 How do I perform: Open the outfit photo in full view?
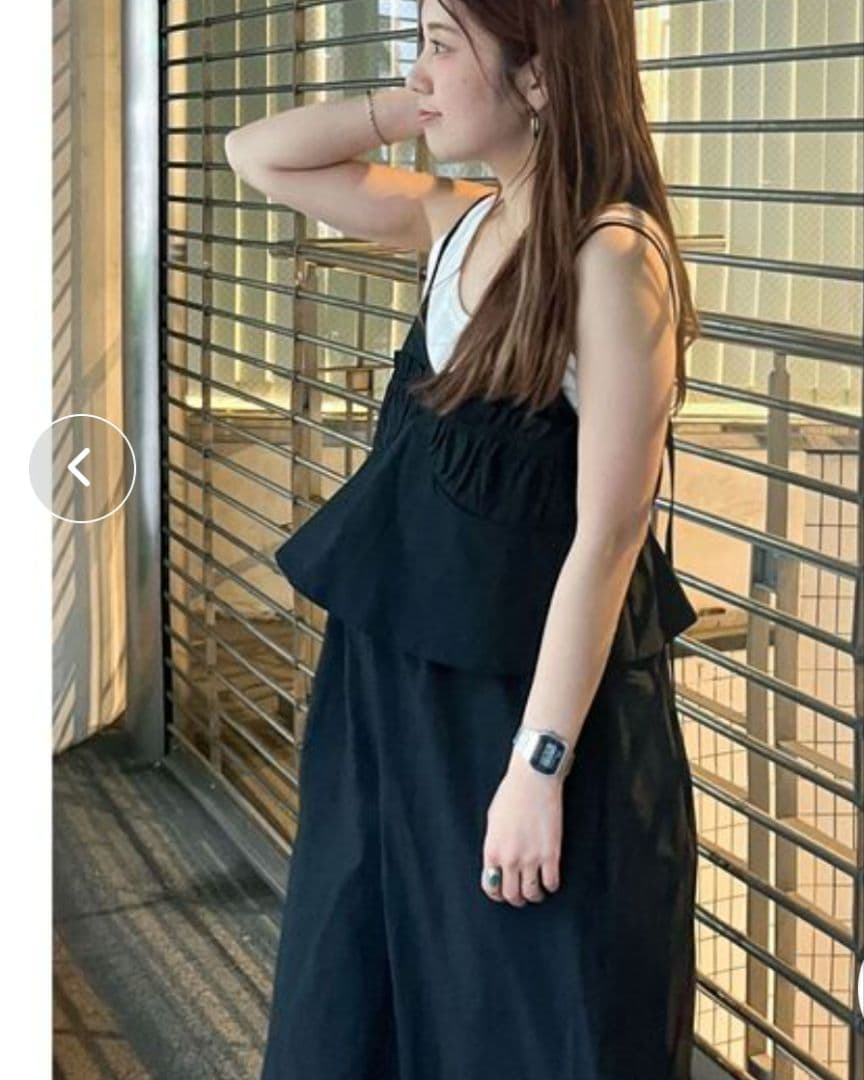pos(458,540)
